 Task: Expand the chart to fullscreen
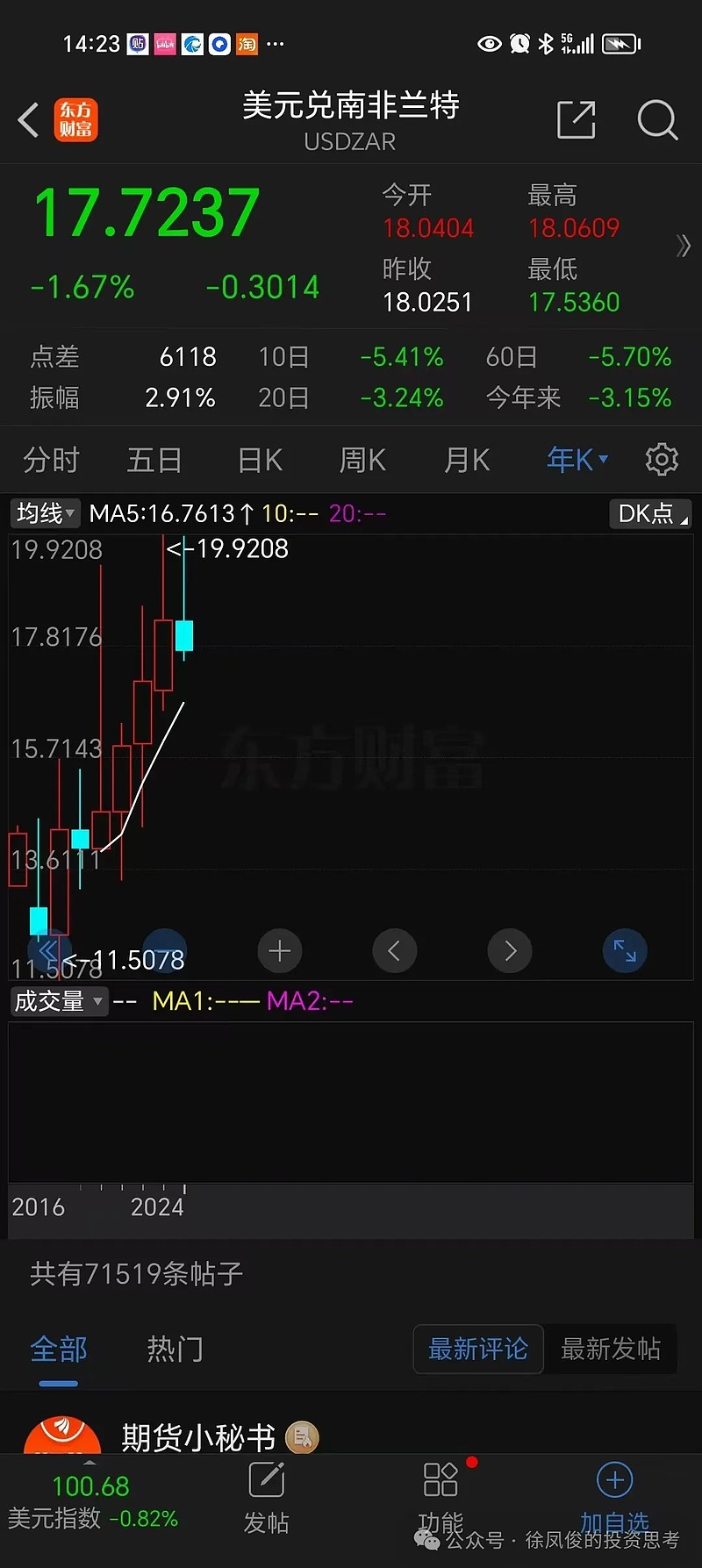[625, 951]
